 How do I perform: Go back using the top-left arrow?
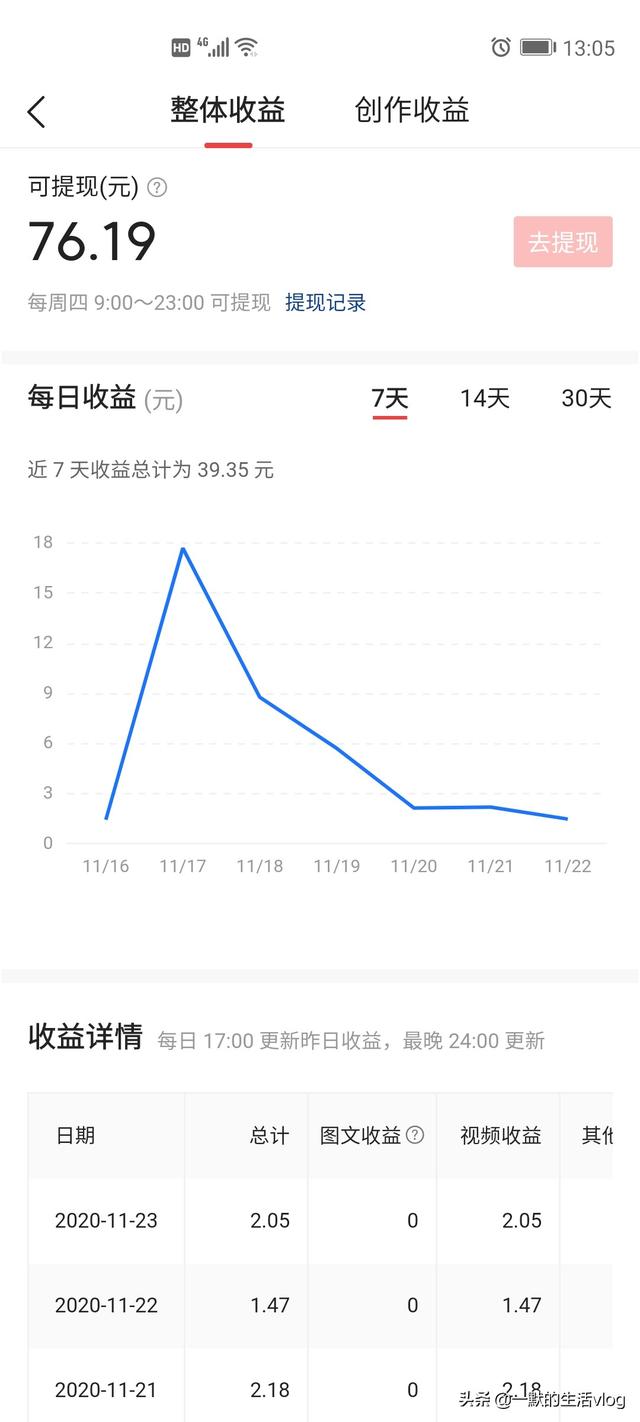[x=36, y=111]
